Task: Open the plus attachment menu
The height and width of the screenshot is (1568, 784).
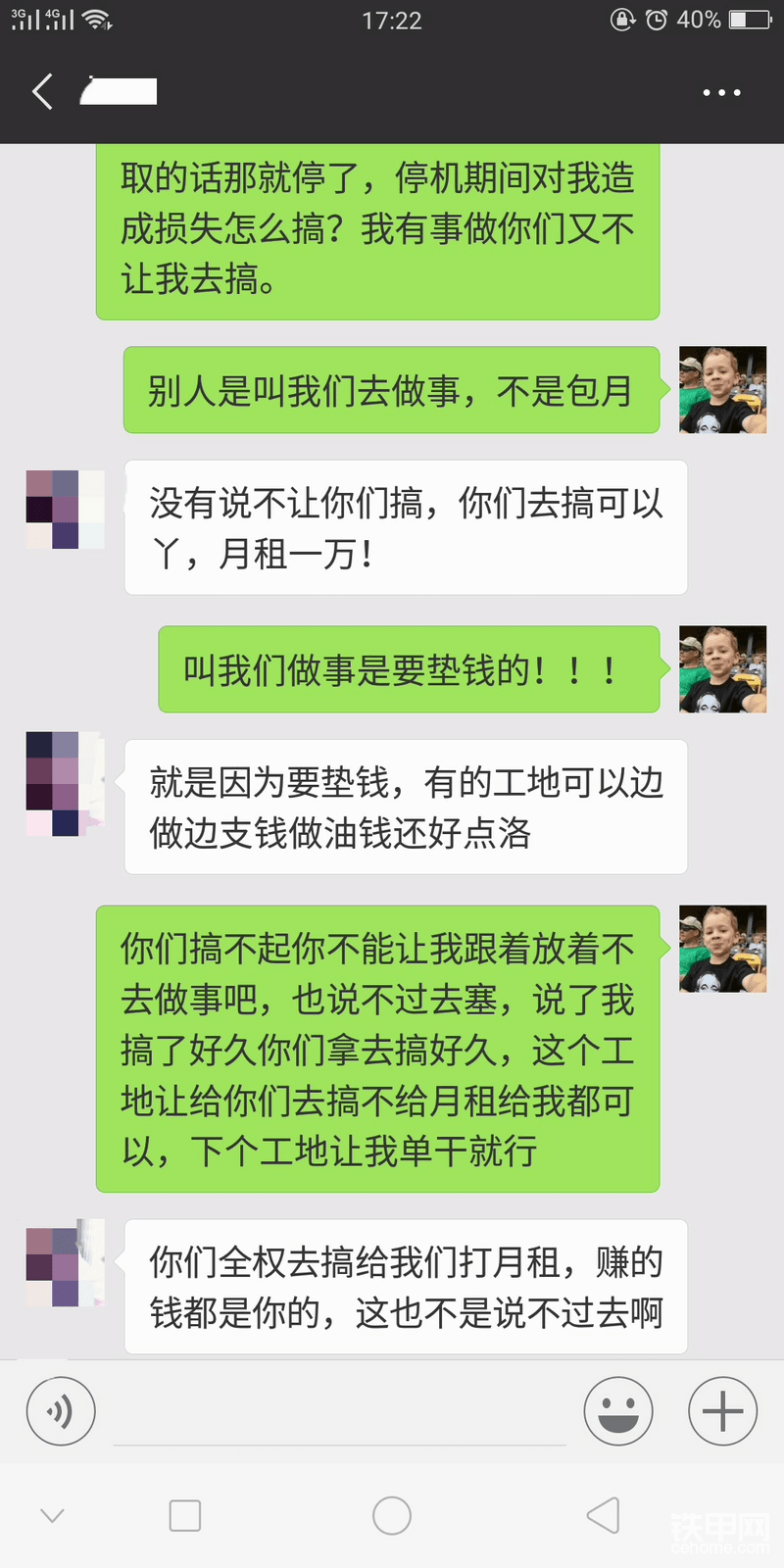Action: [722, 1411]
